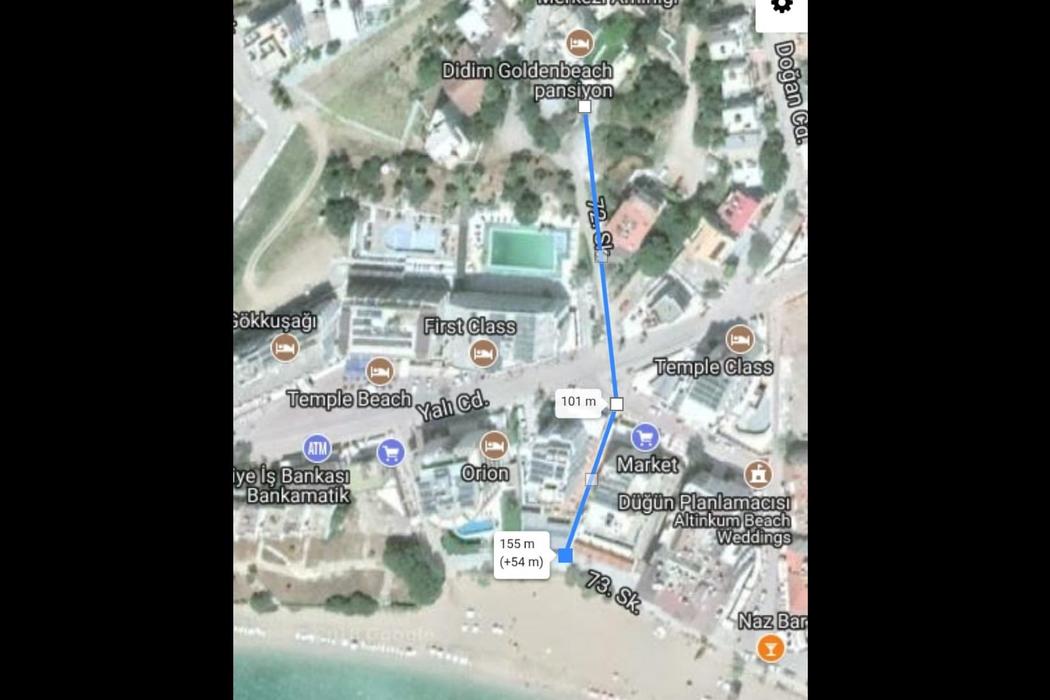1050x700 pixels.
Task: Select the Naz Bar cocktail marker
Action: (x=770, y=647)
